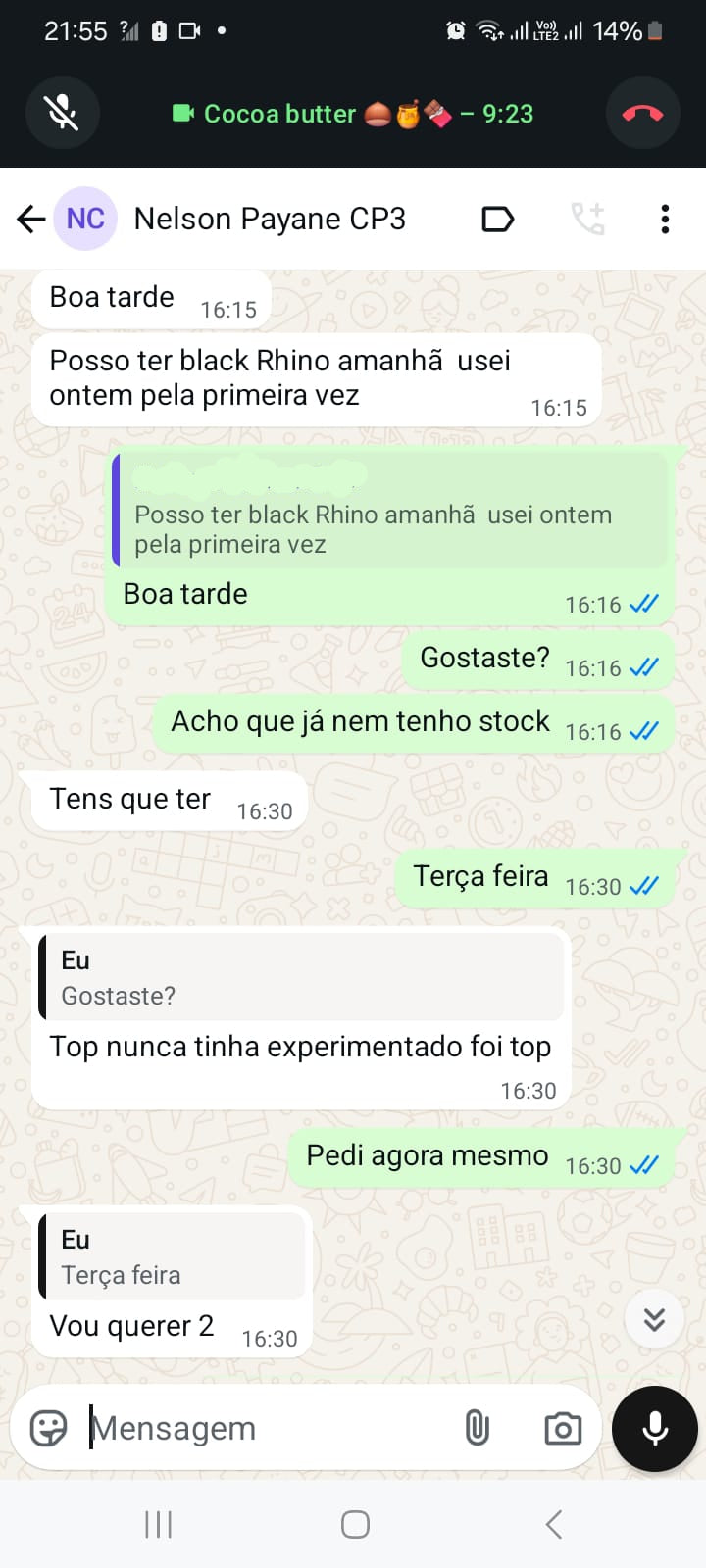Attach a file with the paperclip
This screenshot has height=1568, width=706.
coord(478,1428)
